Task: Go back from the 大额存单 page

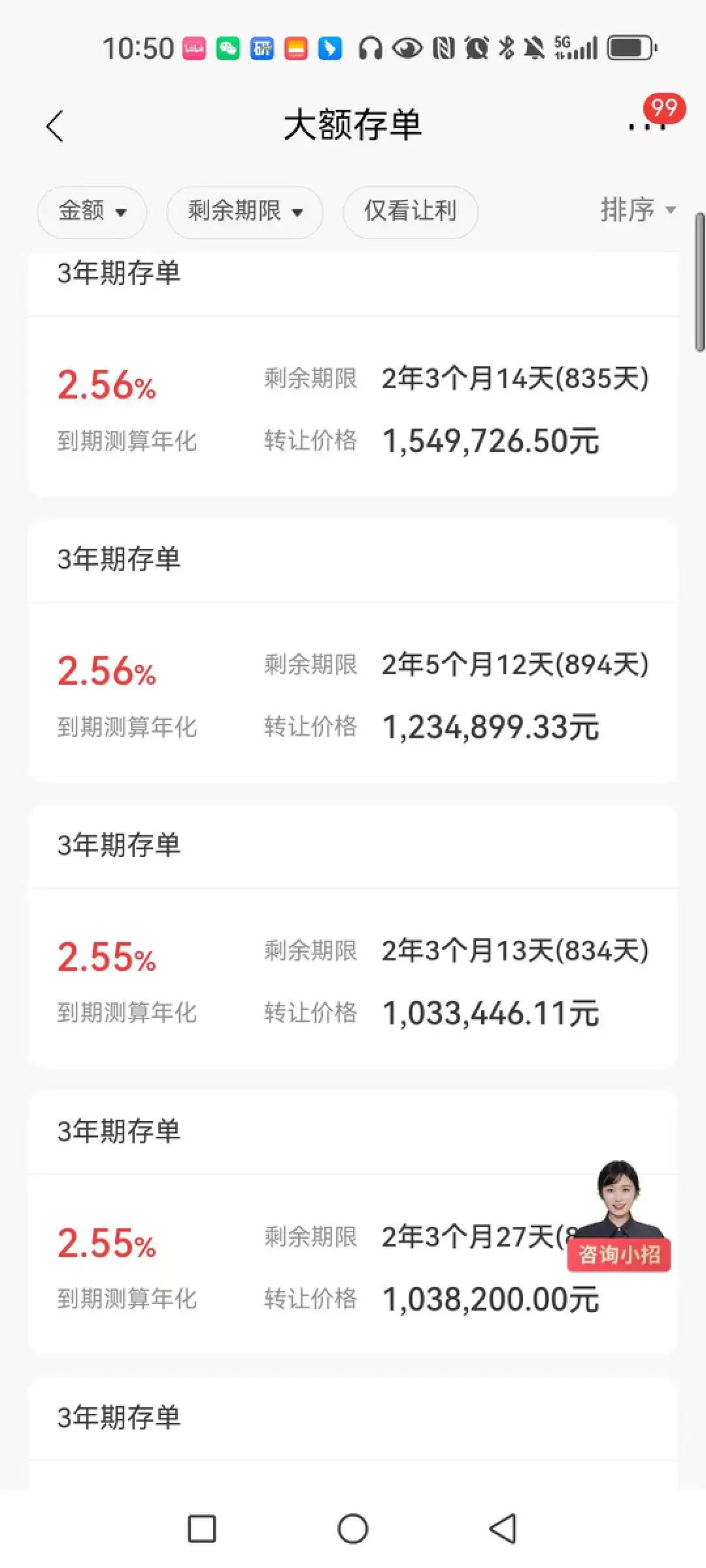Action: (55, 125)
